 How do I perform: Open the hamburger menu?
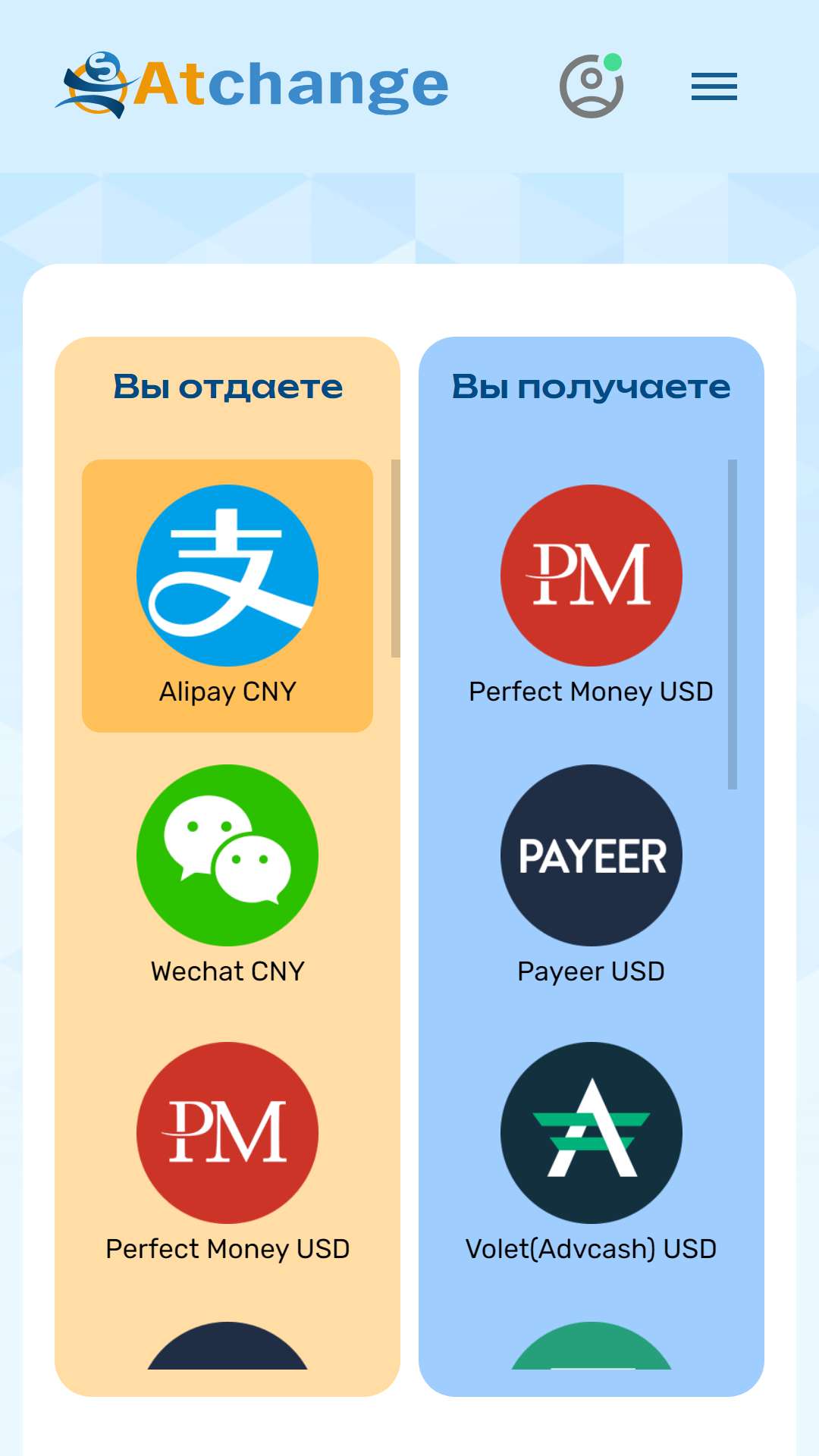[x=714, y=86]
